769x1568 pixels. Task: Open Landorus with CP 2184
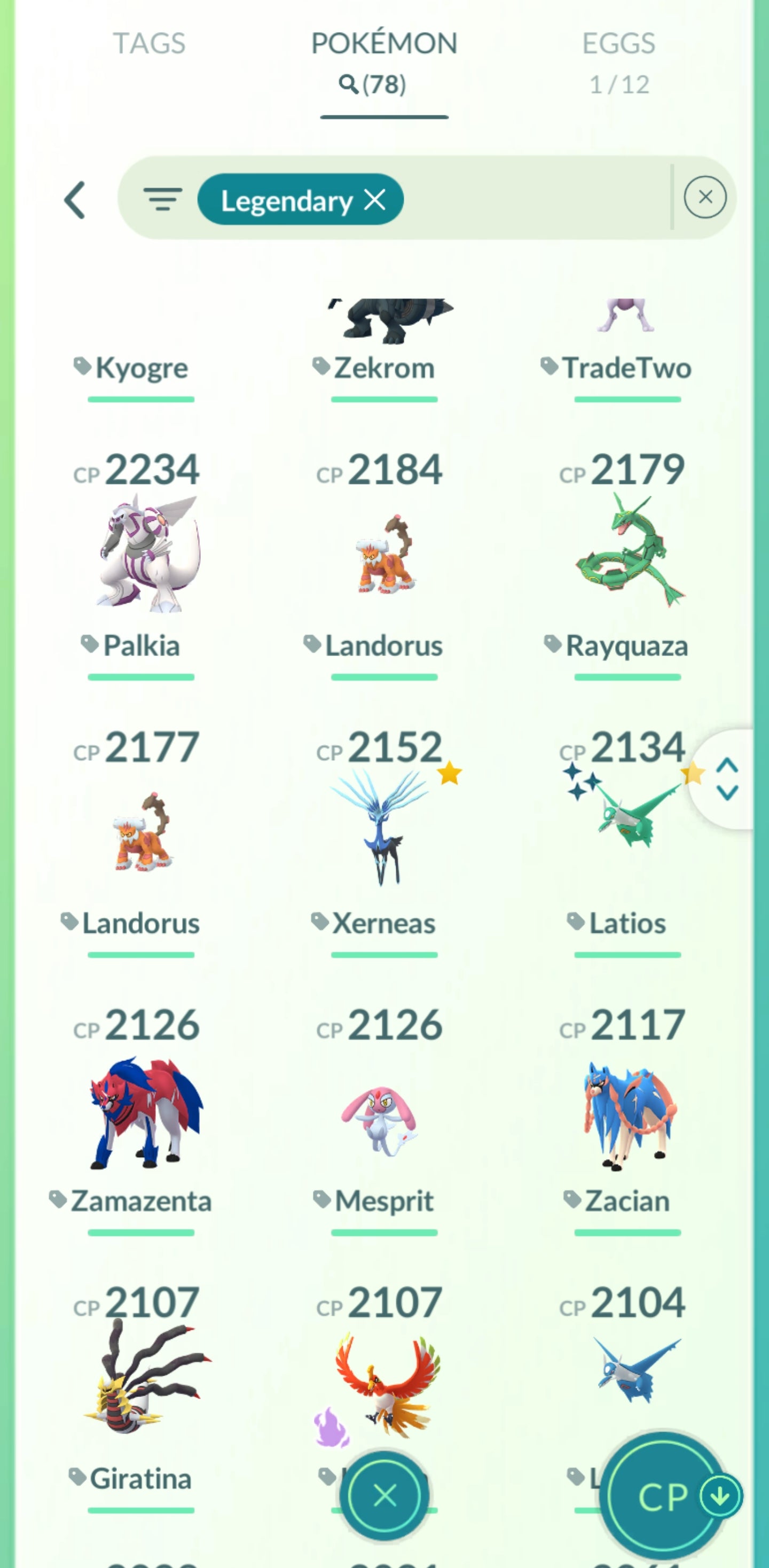pos(384,554)
